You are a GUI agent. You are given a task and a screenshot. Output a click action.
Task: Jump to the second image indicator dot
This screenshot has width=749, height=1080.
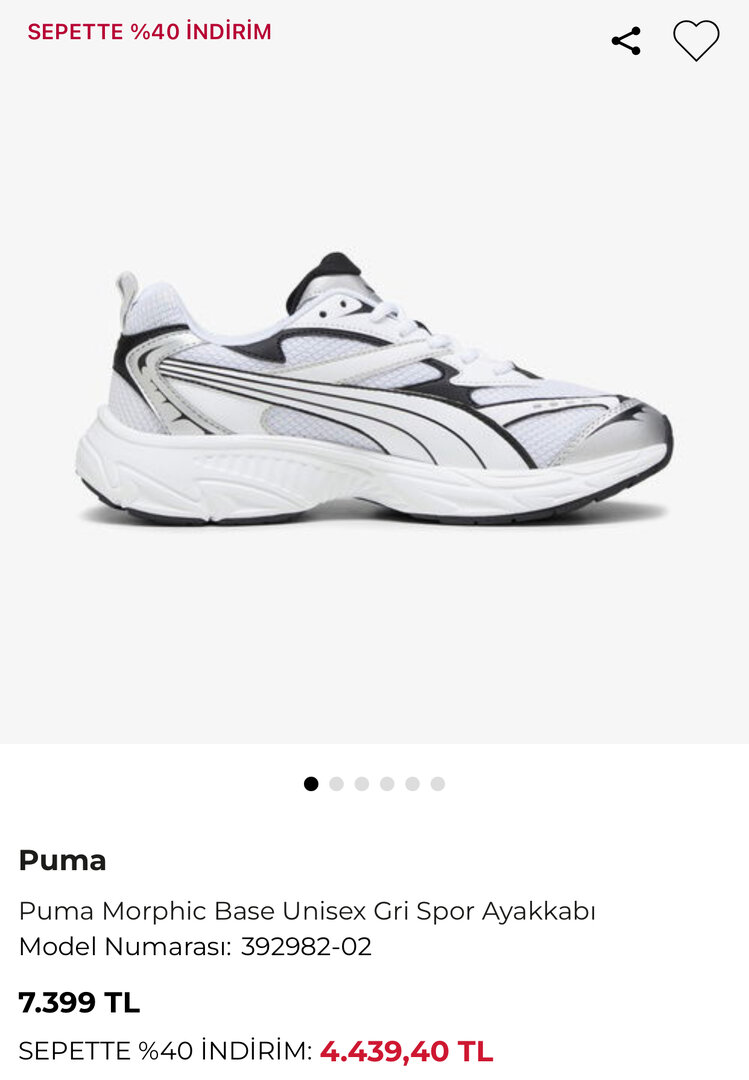click(336, 784)
